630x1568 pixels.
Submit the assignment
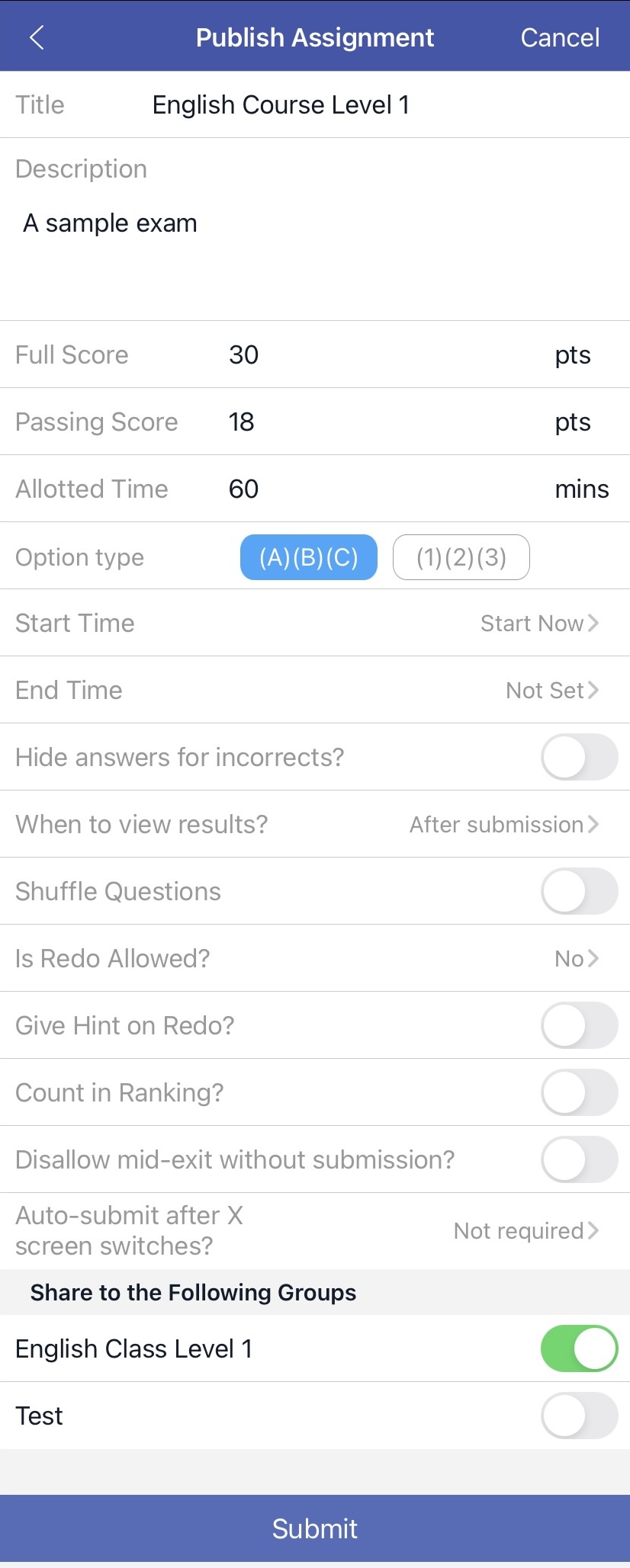point(315,1528)
